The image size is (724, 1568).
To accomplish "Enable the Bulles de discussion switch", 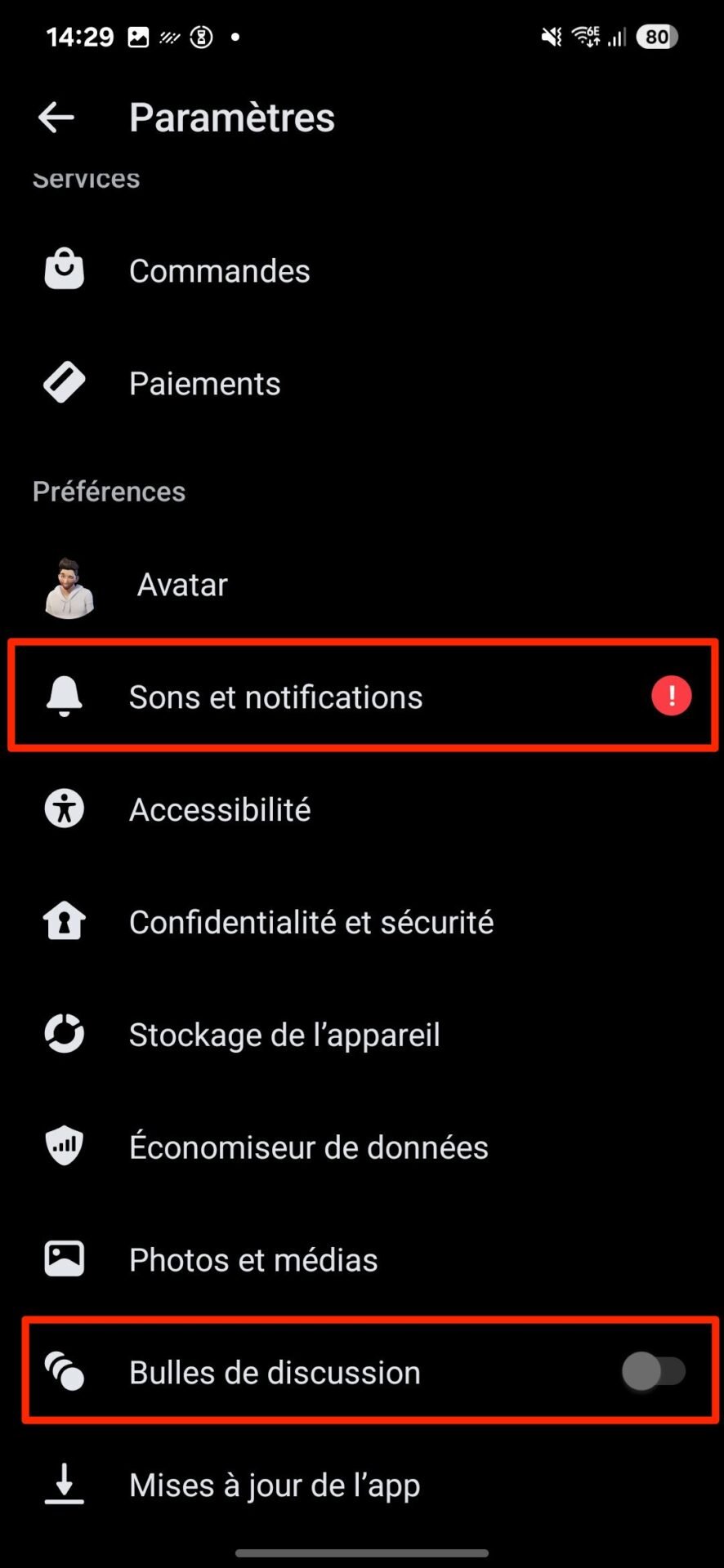I will click(654, 1372).
